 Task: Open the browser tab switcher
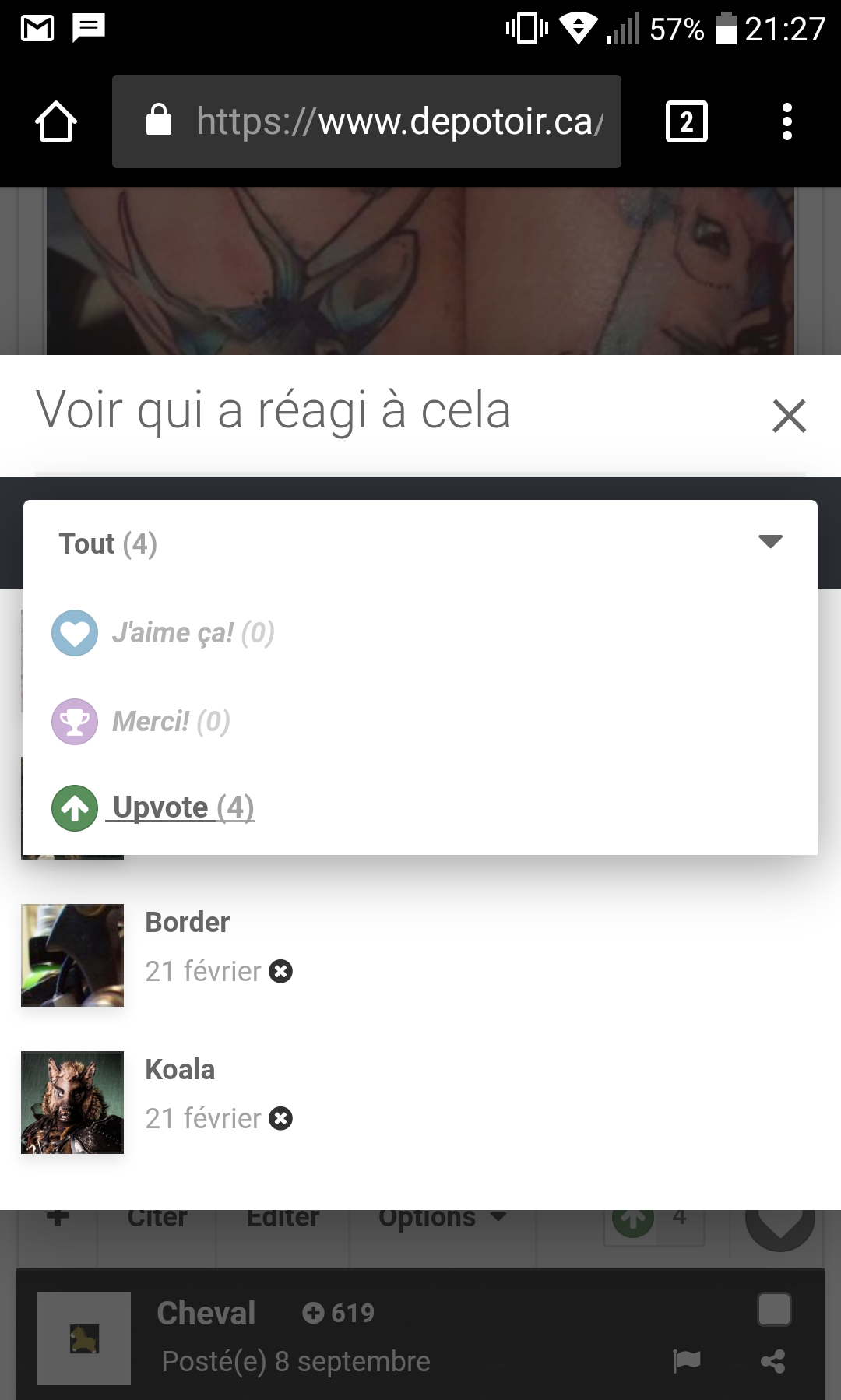tap(687, 121)
